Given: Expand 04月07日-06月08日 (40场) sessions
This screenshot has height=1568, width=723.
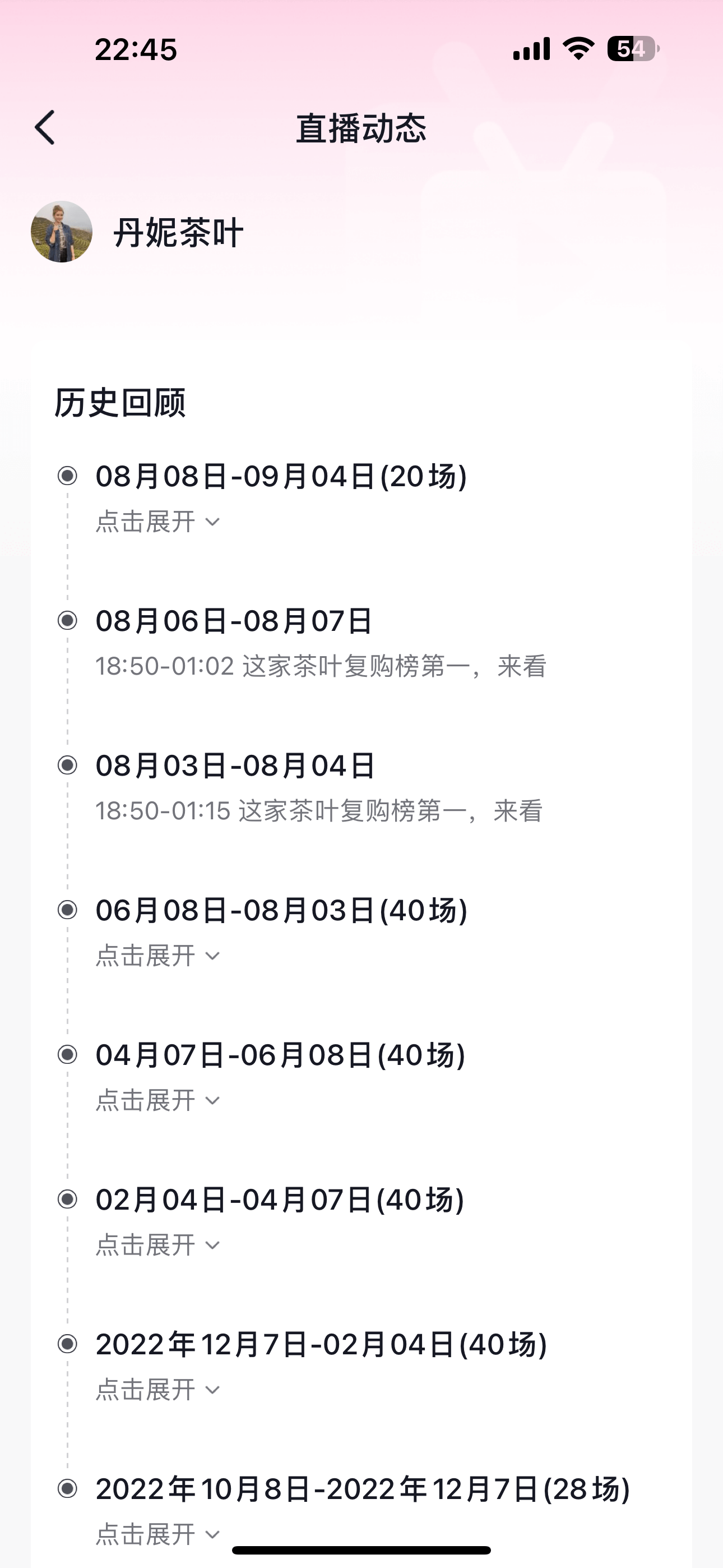Looking at the screenshot, I should point(157,1100).
